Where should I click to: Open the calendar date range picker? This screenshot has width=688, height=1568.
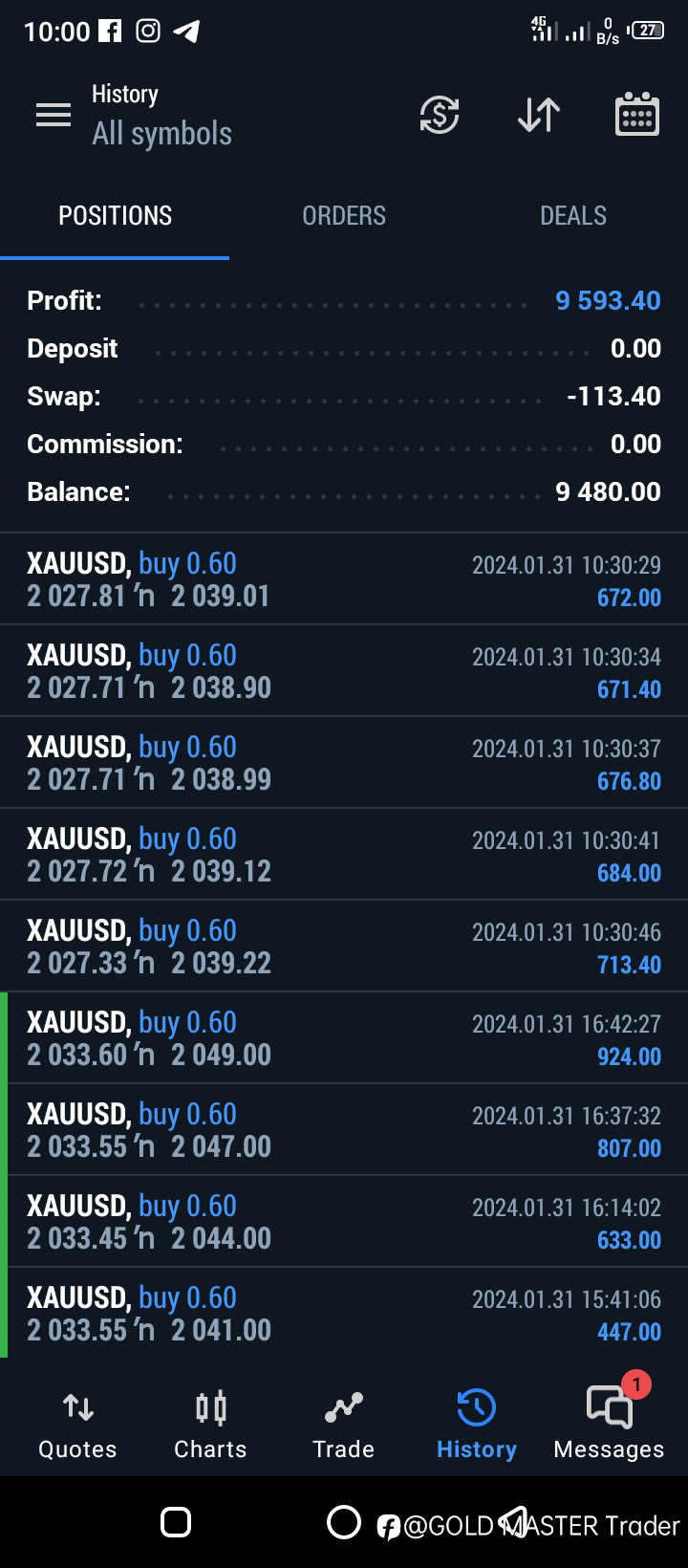tap(637, 115)
